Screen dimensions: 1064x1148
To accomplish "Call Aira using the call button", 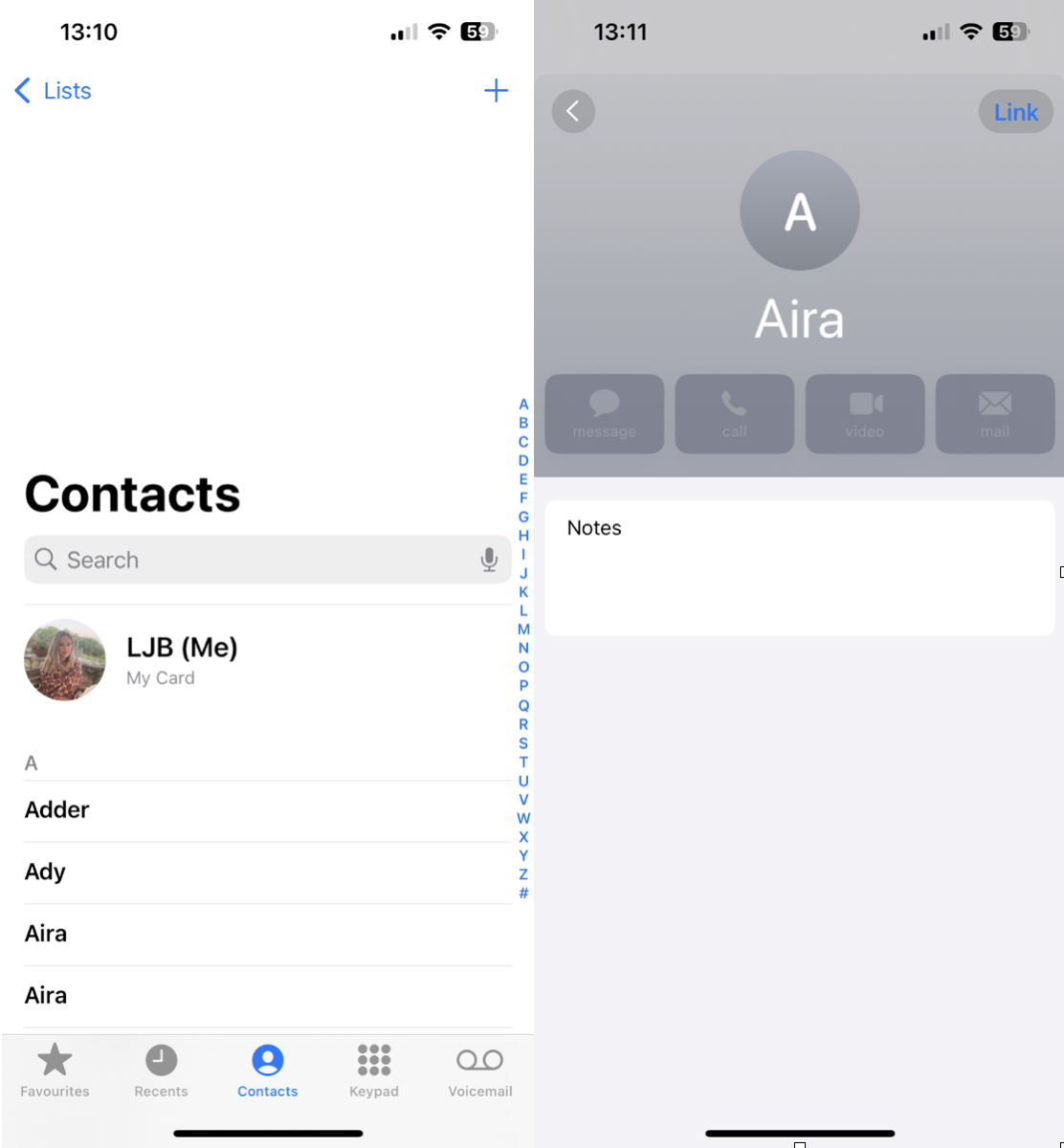I will click(x=735, y=413).
